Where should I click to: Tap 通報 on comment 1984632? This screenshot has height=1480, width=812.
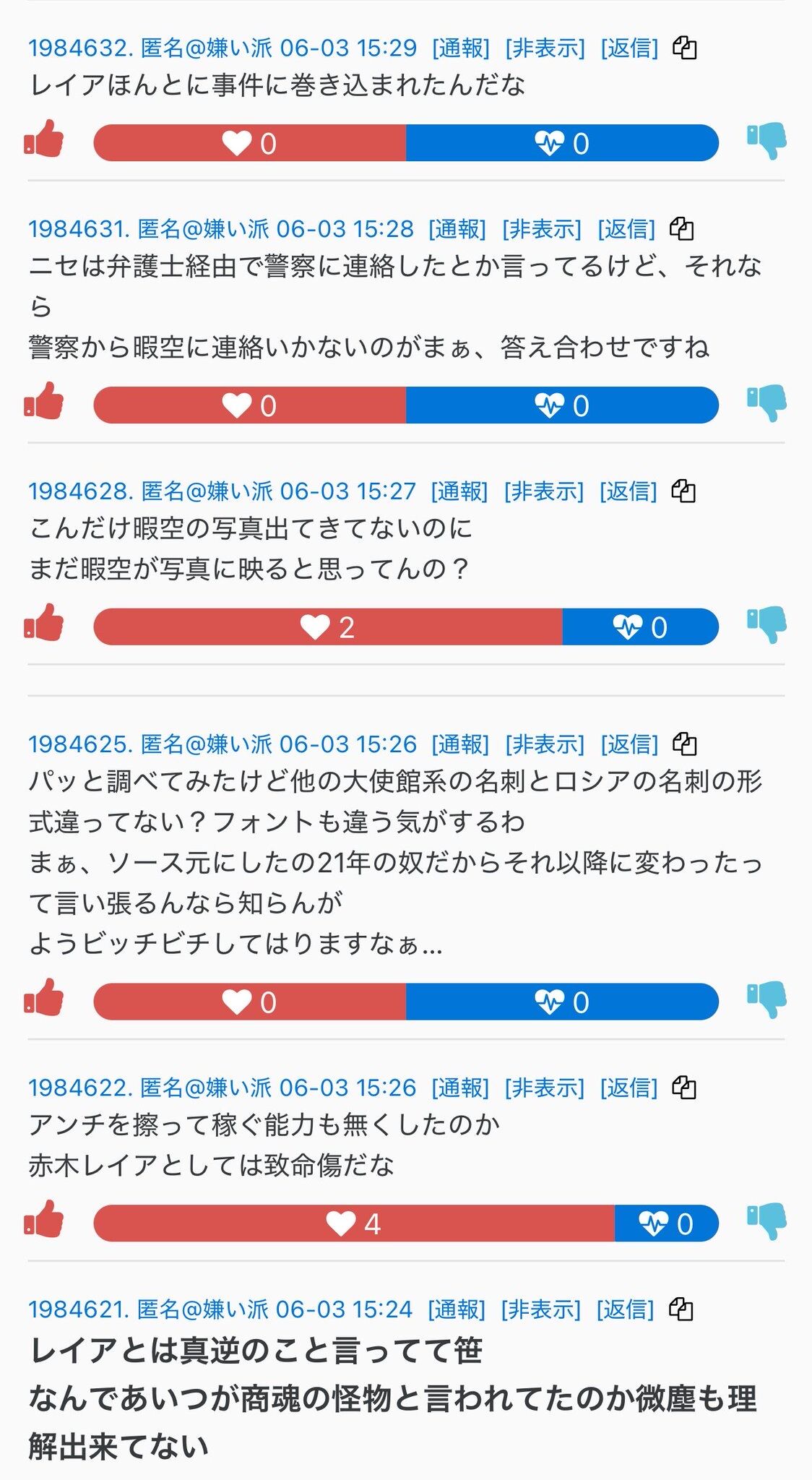461,48
